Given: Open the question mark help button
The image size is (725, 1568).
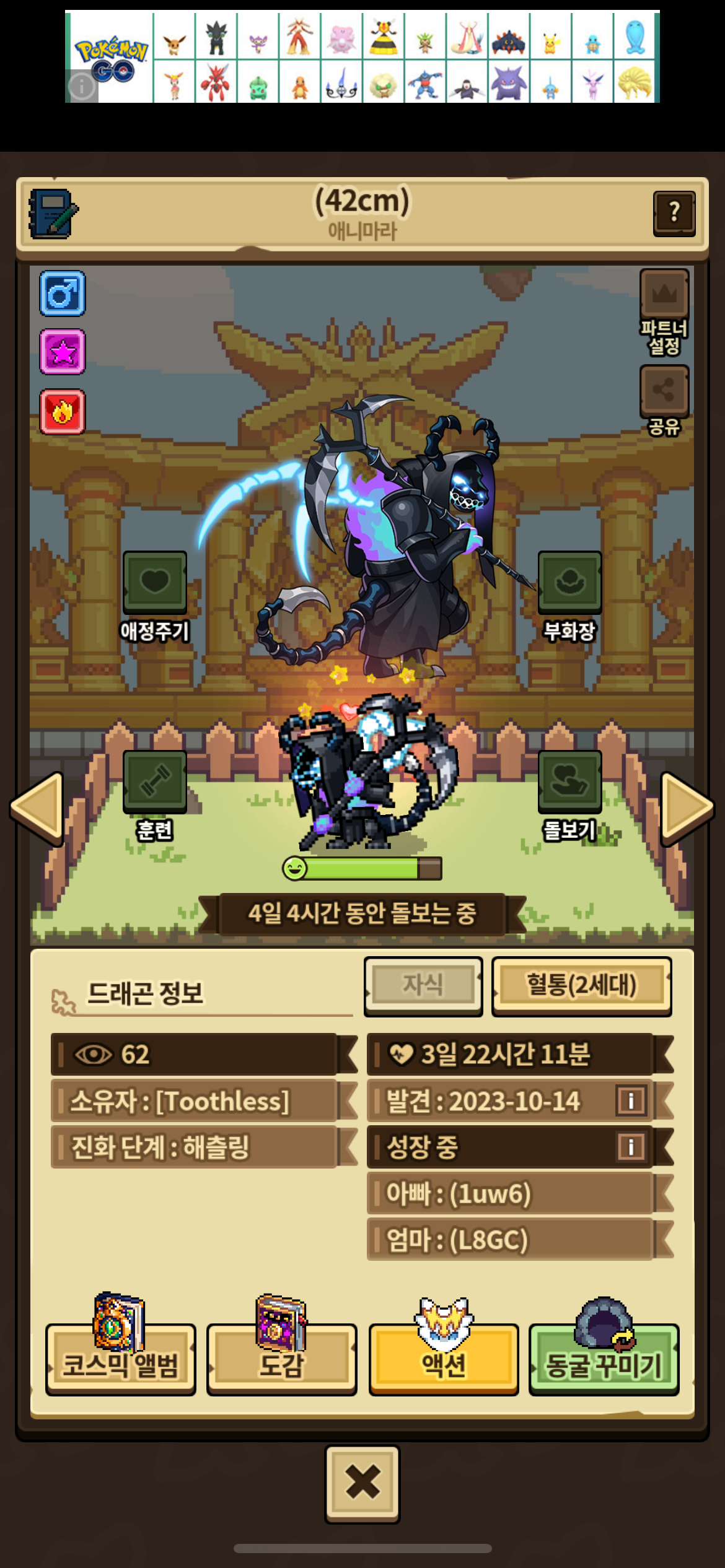Looking at the screenshot, I should [x=674, y=214].
